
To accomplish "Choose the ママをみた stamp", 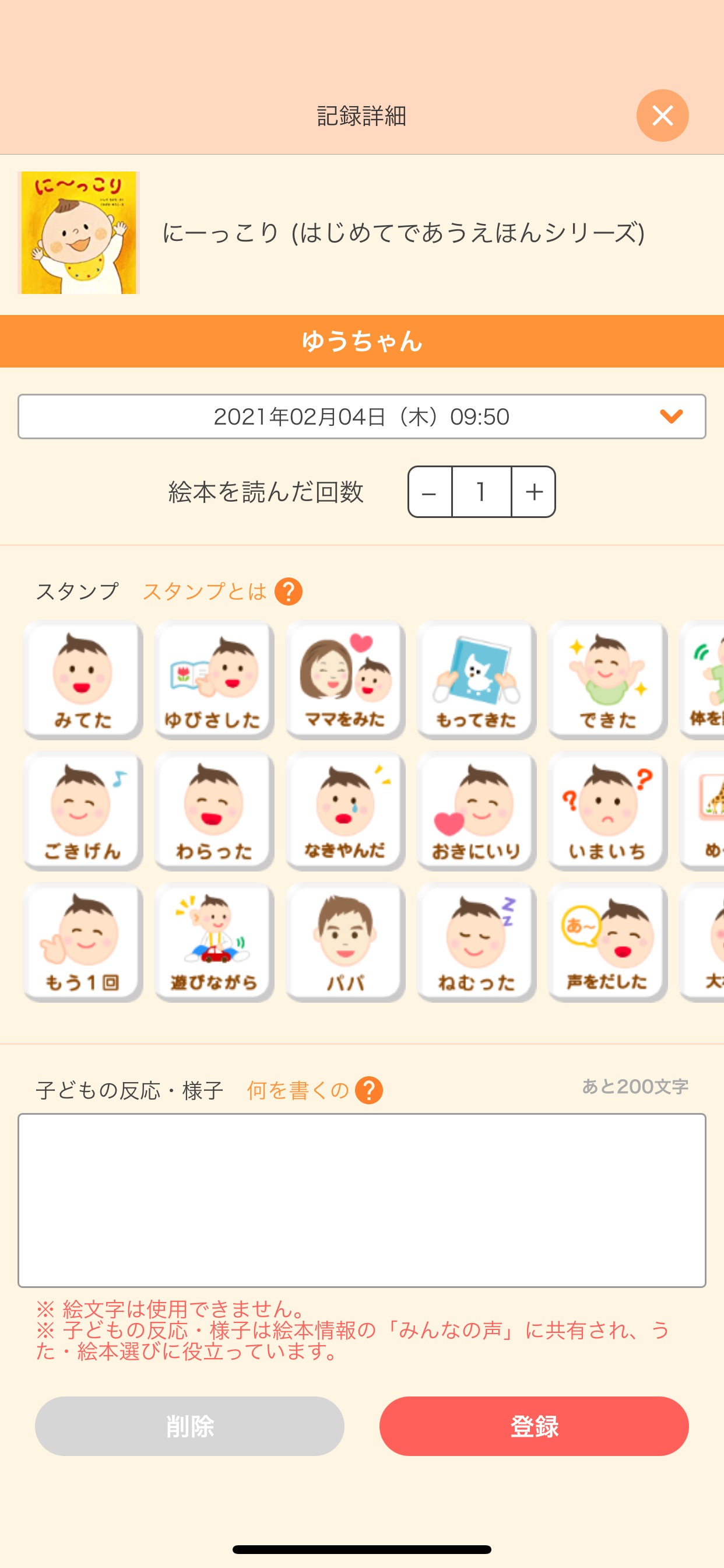I will coord(345,680).
